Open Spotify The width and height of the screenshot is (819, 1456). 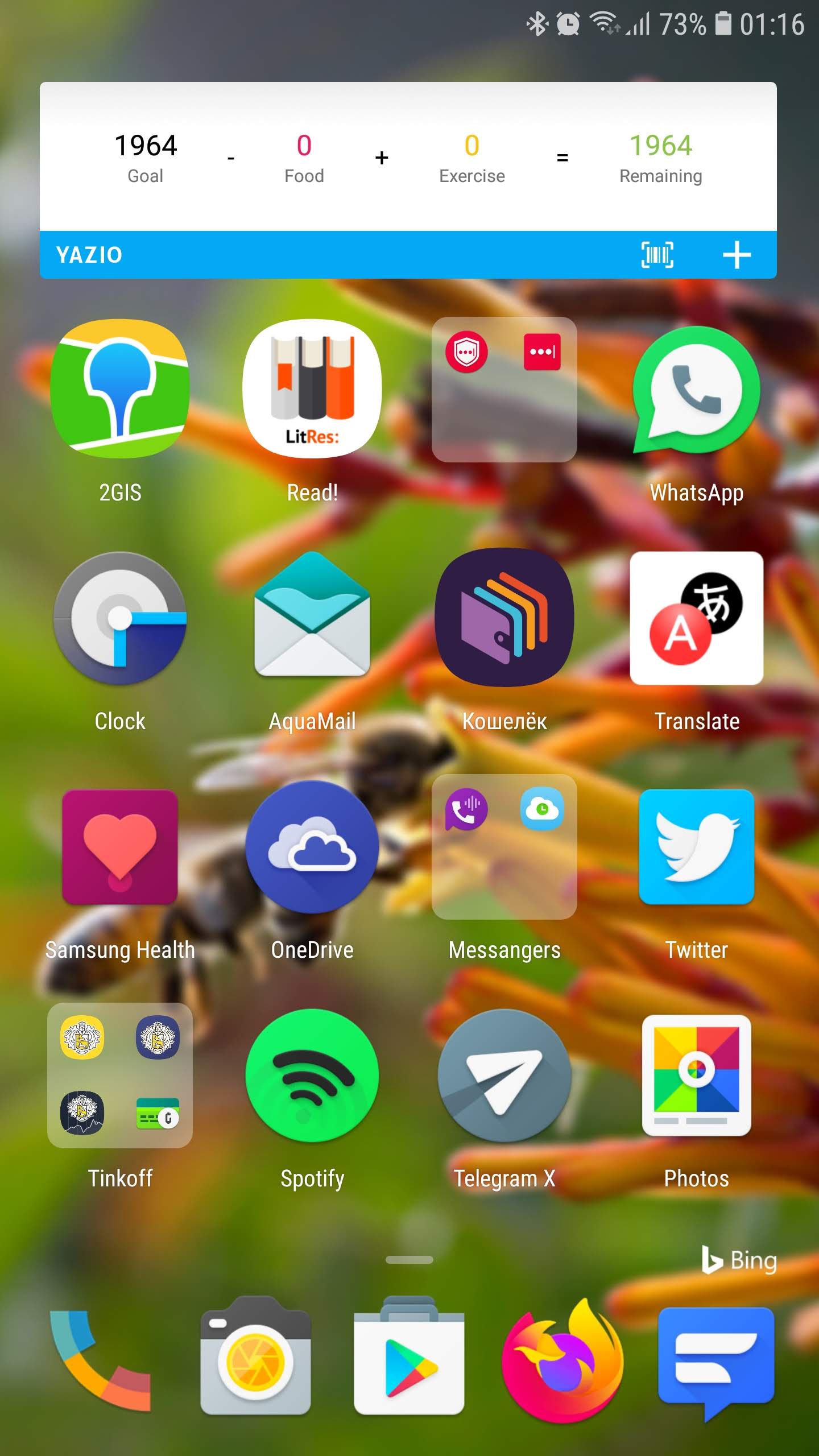pos(312,1076)
